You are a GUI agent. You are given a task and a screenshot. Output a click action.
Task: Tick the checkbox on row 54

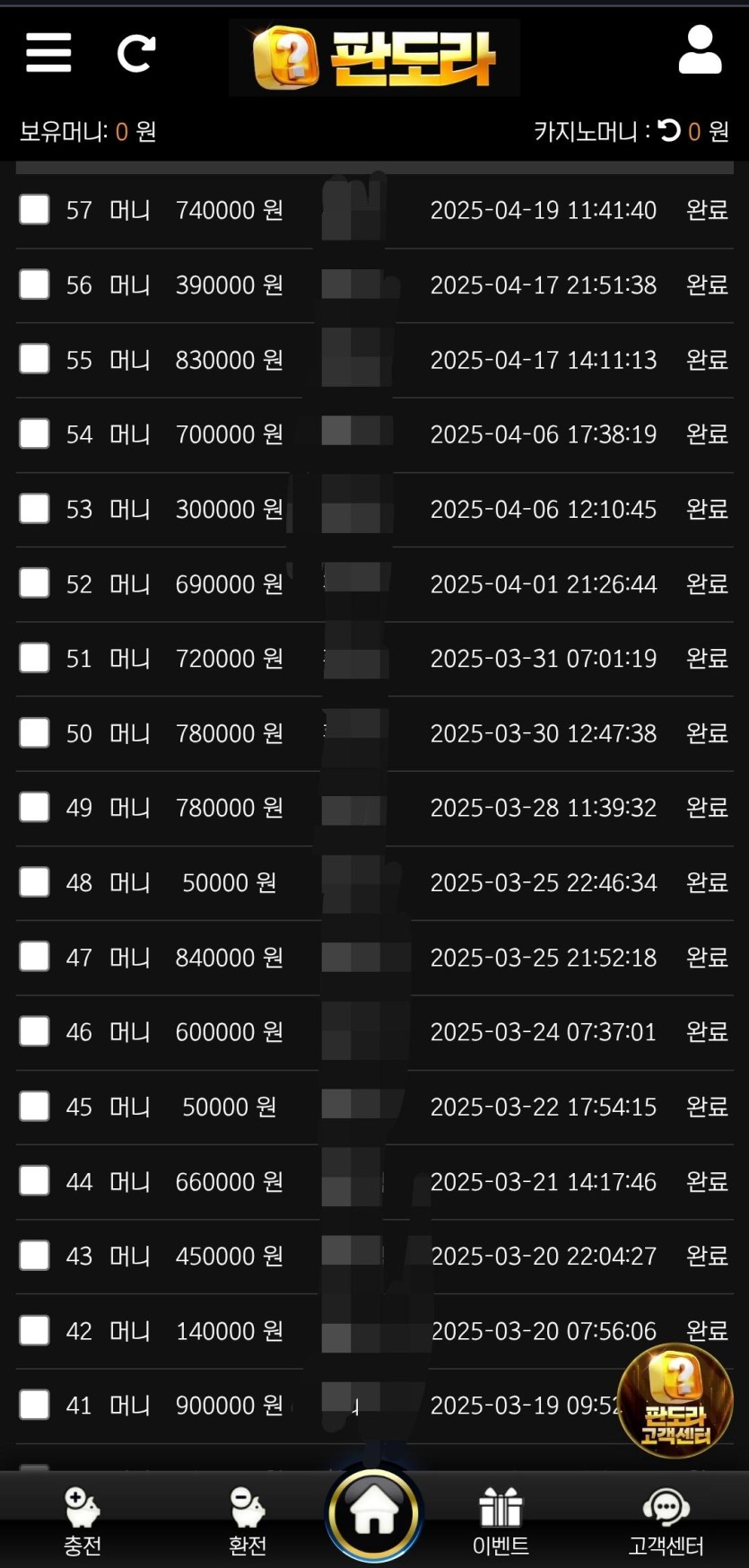[34, 434]
